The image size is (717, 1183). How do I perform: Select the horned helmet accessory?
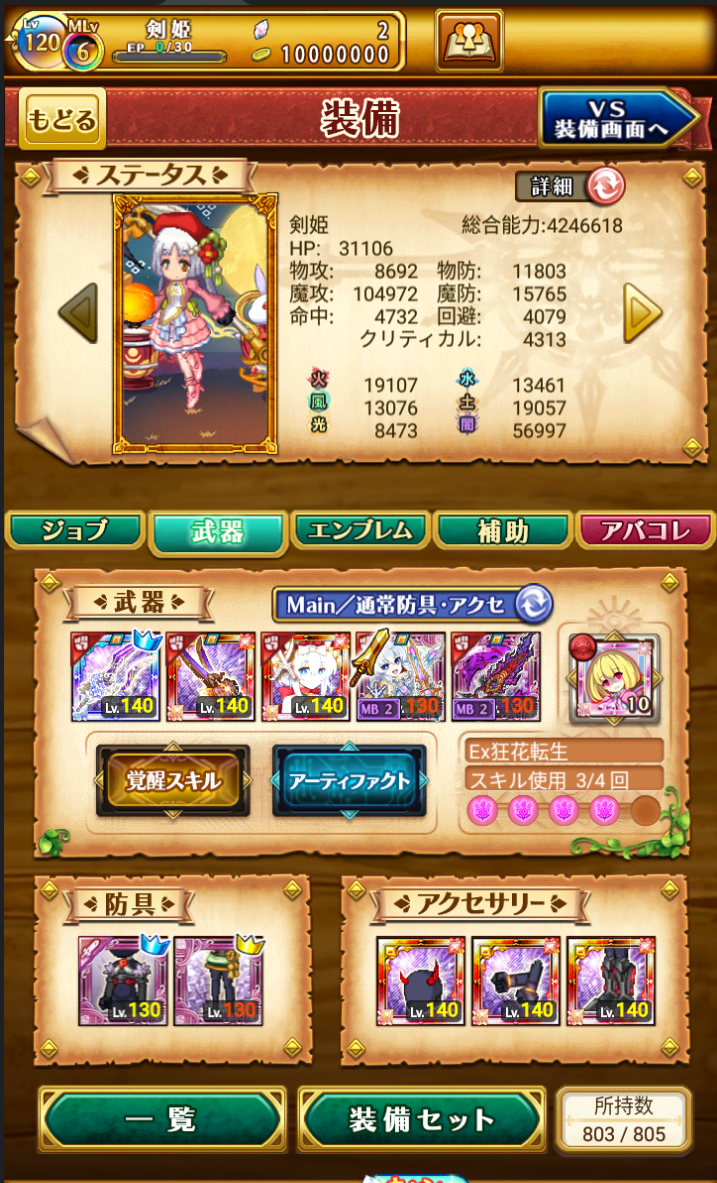tap(420, 981)
